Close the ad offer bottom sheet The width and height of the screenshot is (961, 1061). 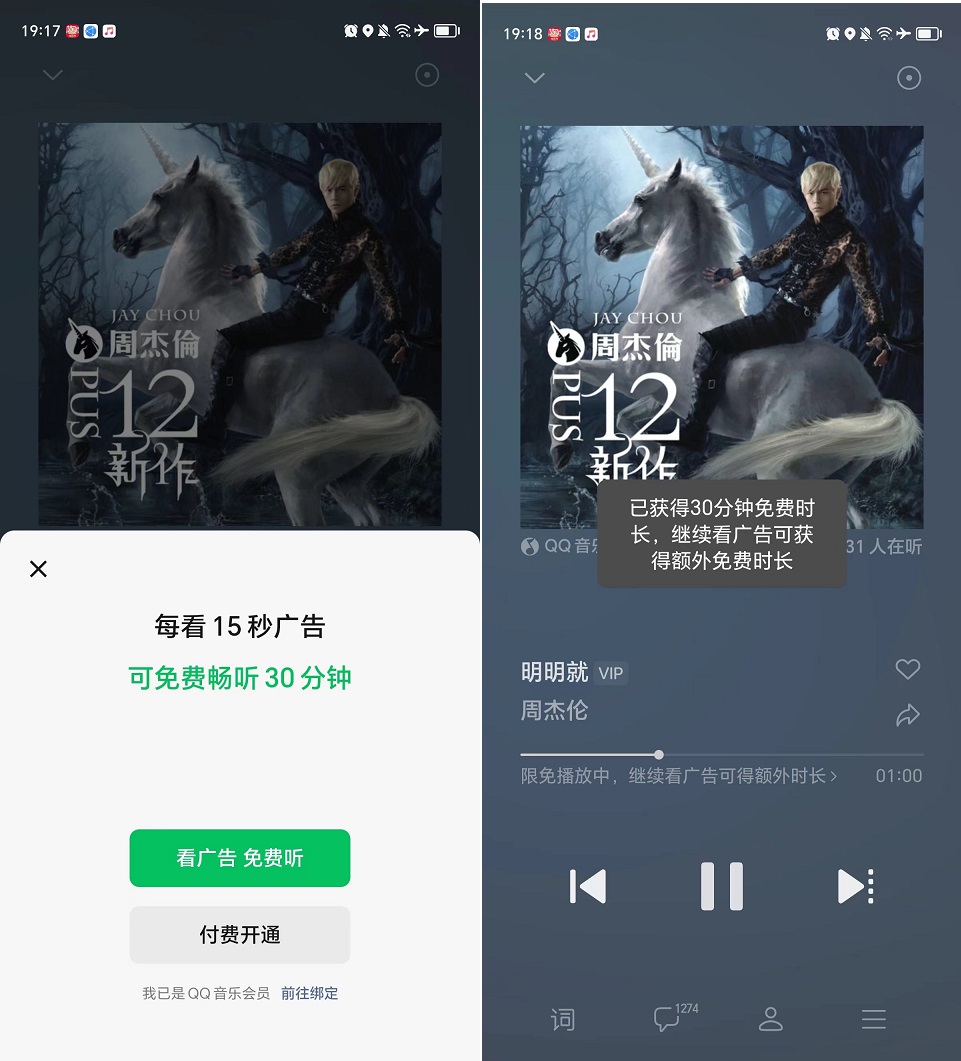[38, 569]
